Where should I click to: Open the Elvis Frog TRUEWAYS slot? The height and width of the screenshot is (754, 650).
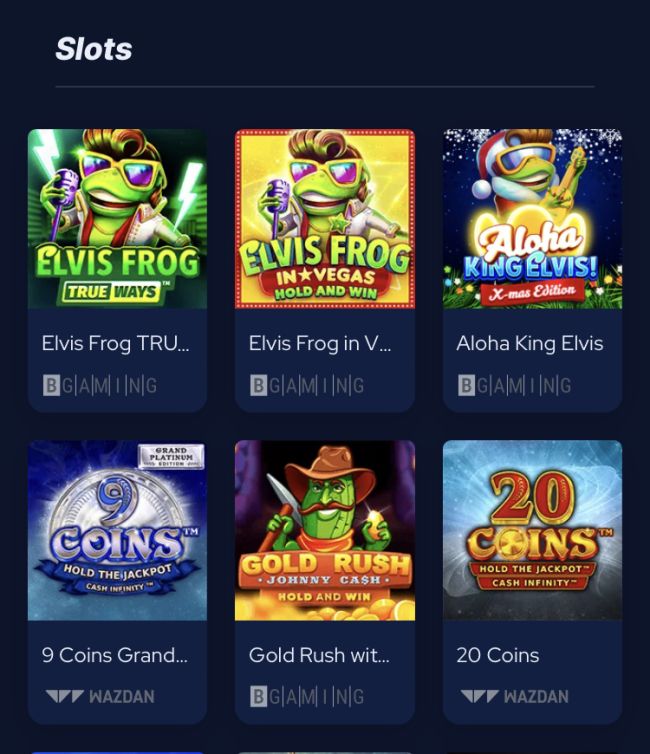tap(117, 219)
